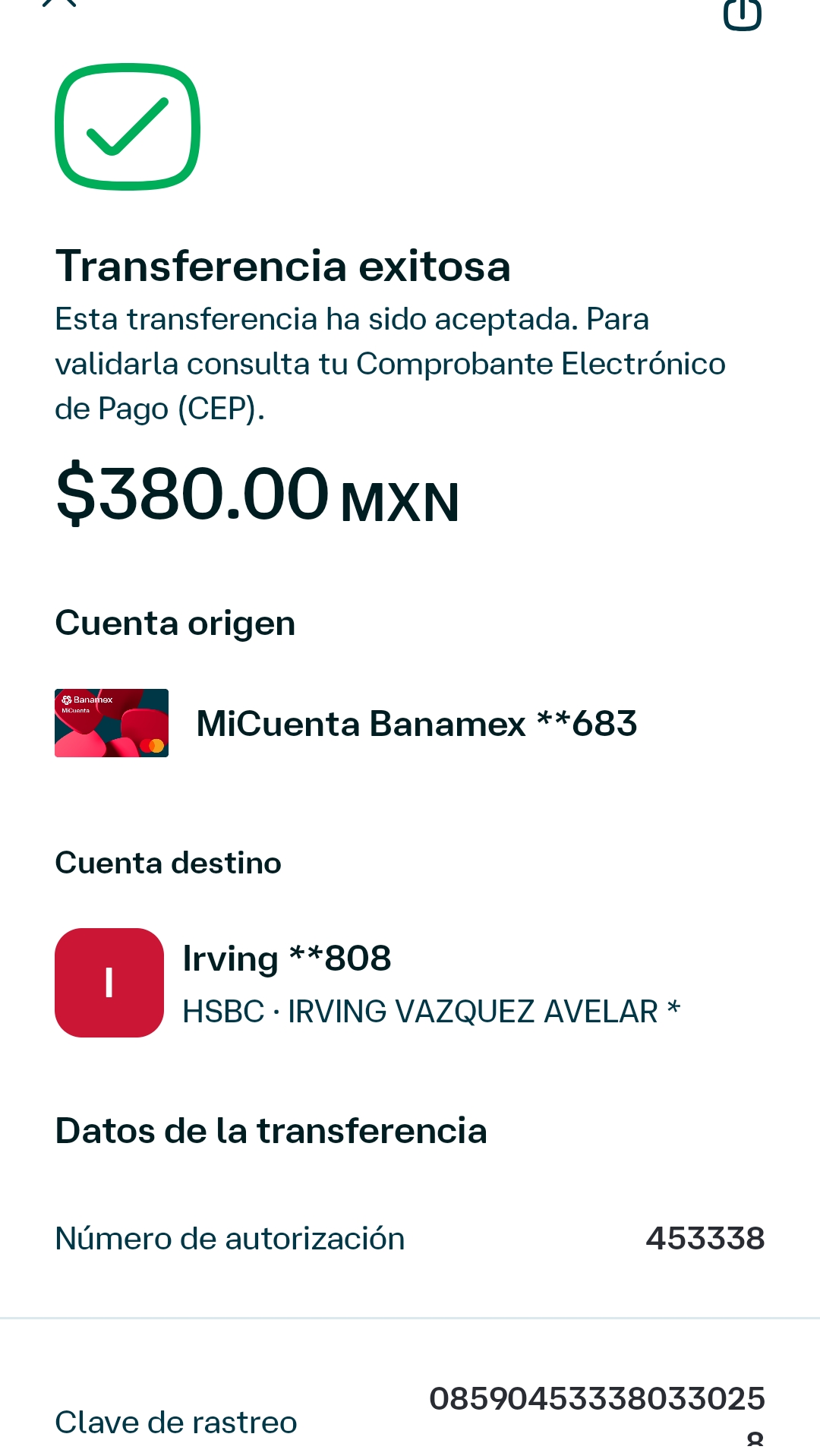This screenshot has width=820, height=1456.
Task: Share the transfer receipt
Action: click(743, 13)
